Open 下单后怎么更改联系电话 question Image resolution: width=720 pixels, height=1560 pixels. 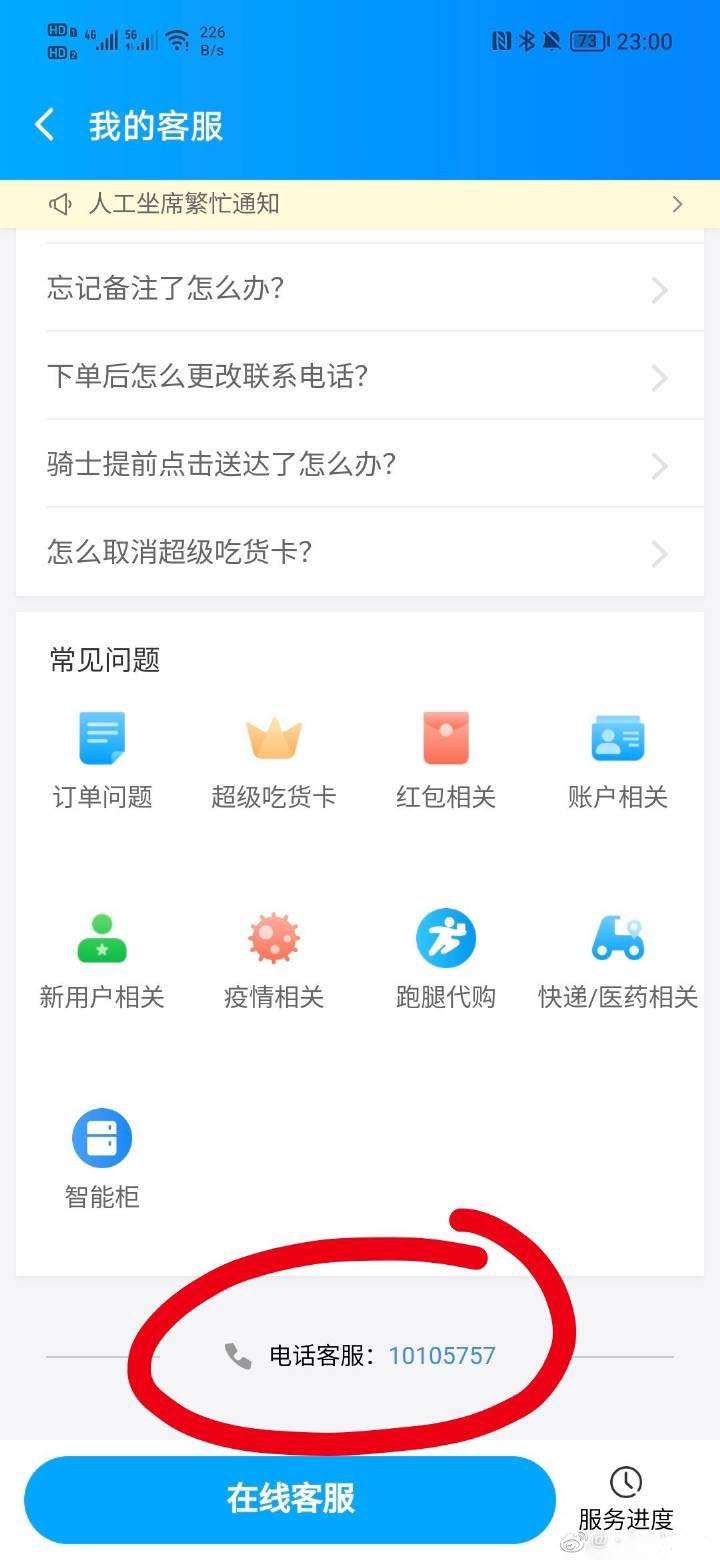pos(360,377)
